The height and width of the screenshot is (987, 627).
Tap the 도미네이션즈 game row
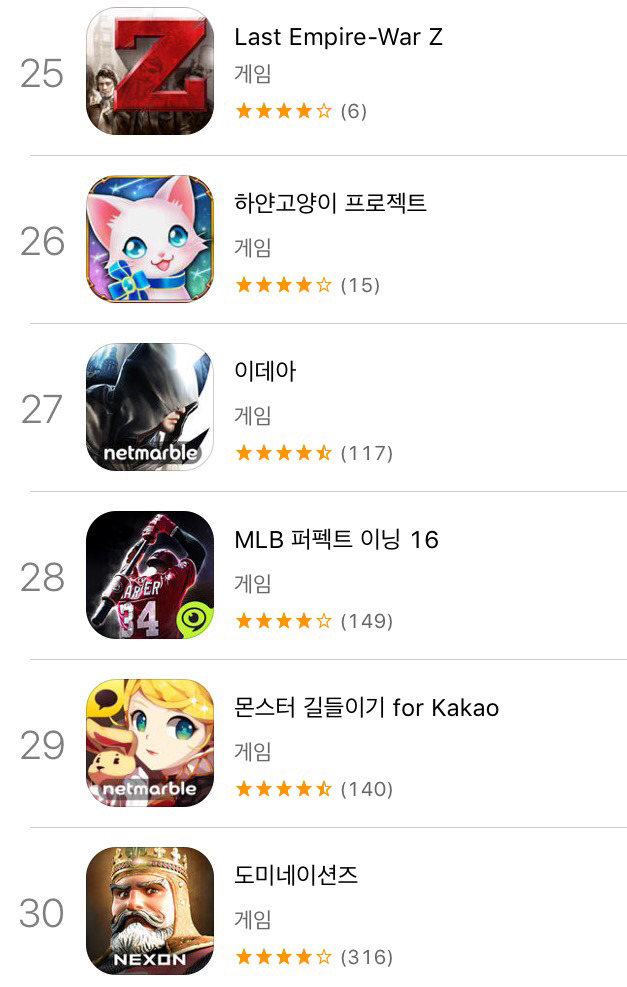[314, 908]
